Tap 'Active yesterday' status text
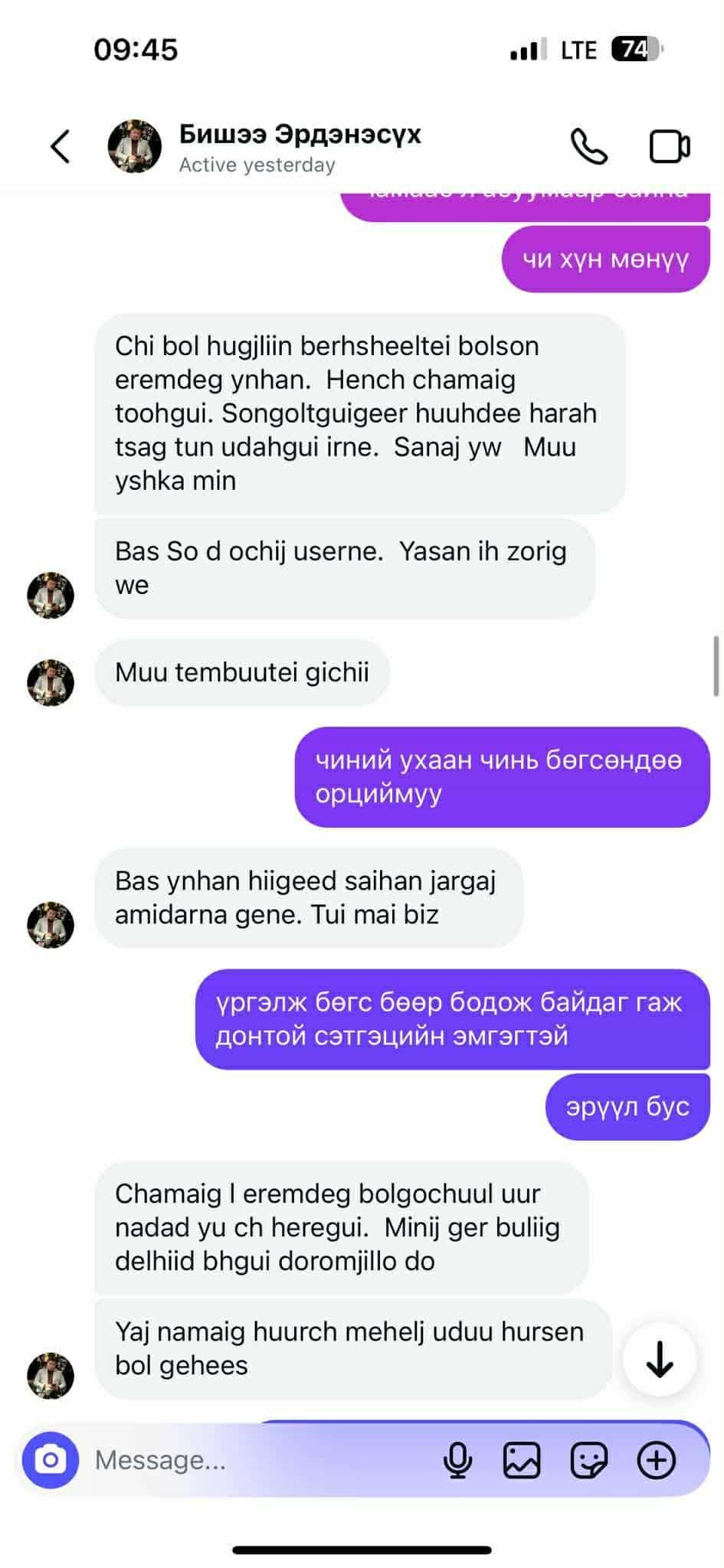The width and height of the screenshot is (724, 1568). 256,164
